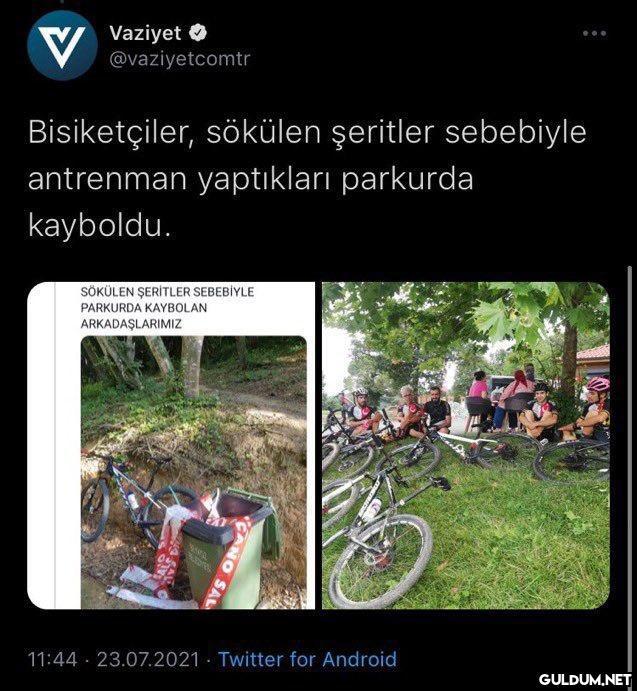Open the @vaziyetcomtr profile name

[x=177, y=58]
